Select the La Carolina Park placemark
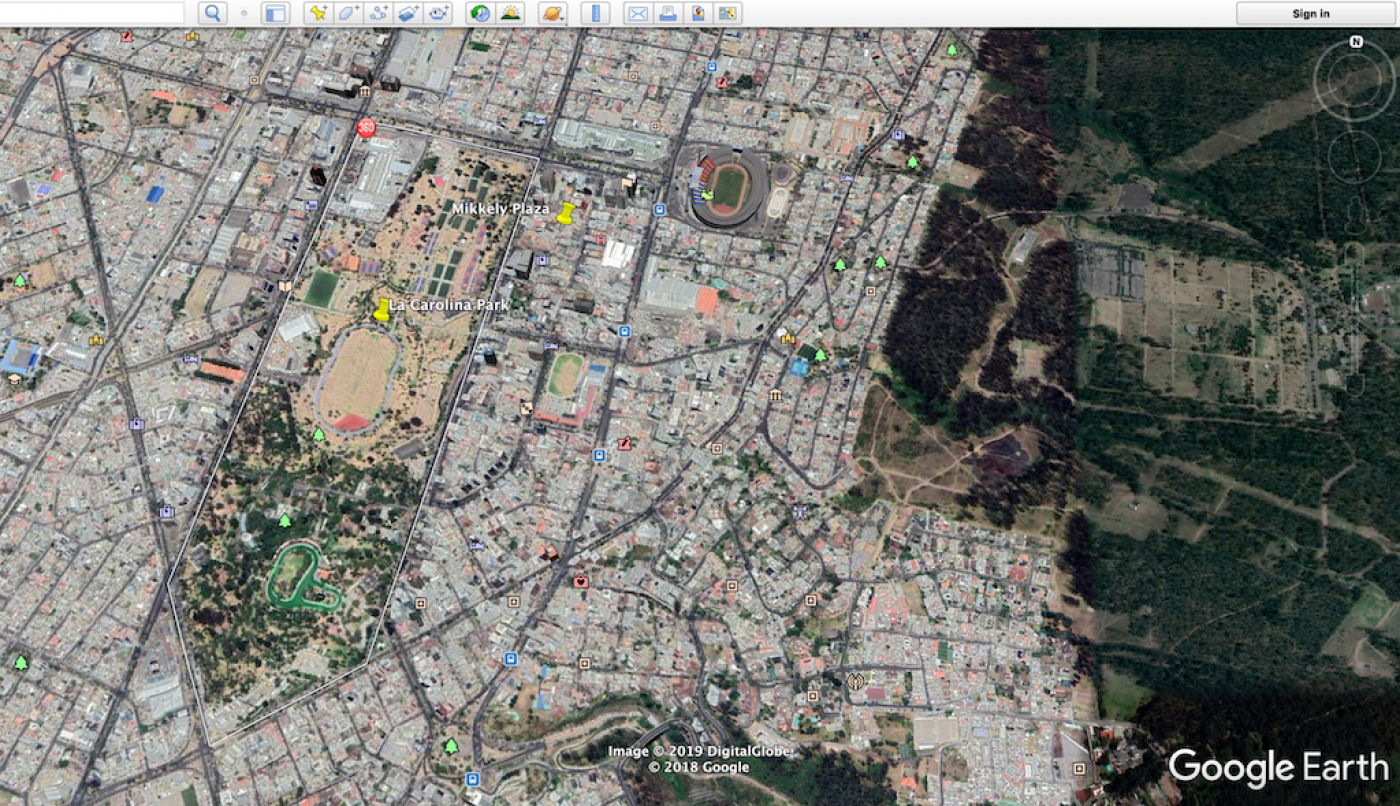This screenshot has width=1400, height=806. 381,311
